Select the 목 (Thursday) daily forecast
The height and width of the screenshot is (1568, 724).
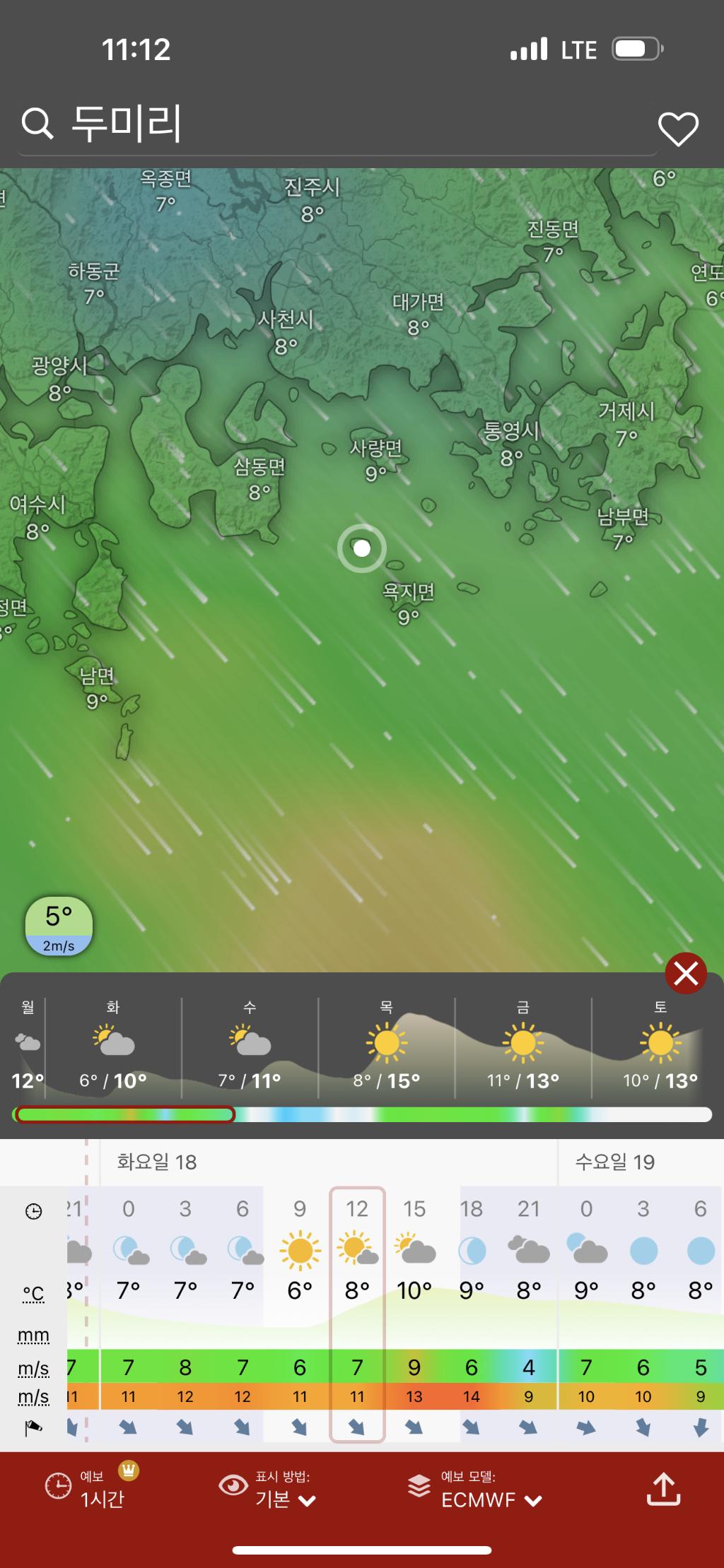click(x=386, y=1047)
